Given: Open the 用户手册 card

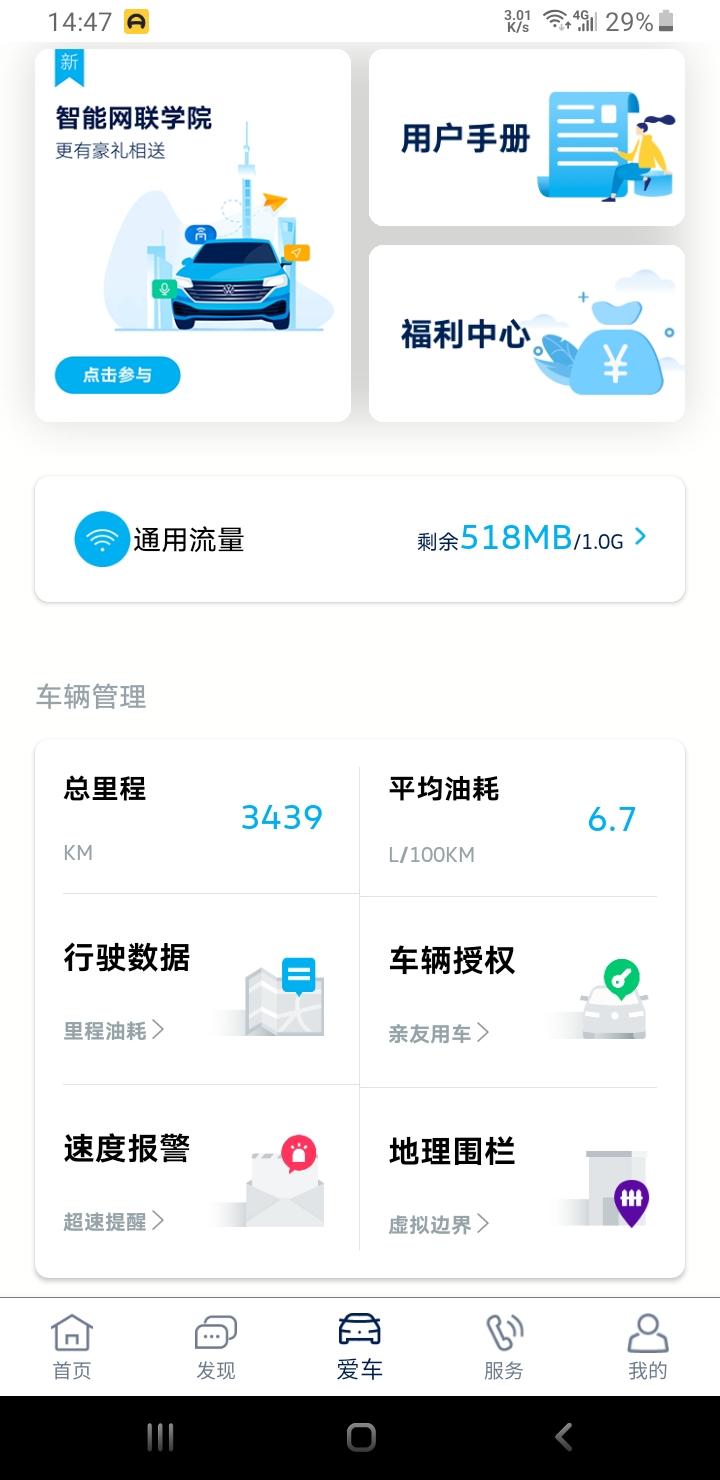Looking at the screenshot, I should (527, 137).
